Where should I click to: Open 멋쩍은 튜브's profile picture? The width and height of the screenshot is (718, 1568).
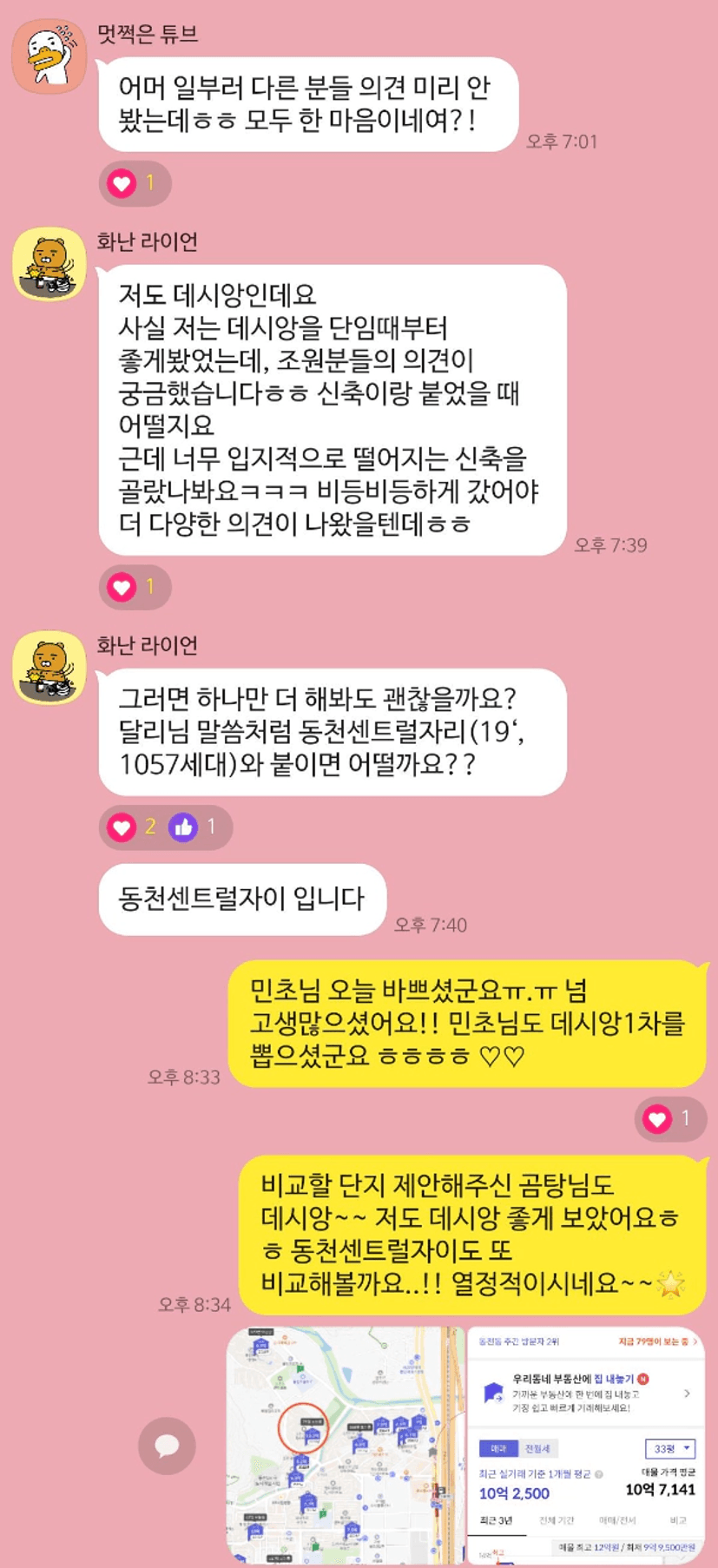[x=49, y=57]
